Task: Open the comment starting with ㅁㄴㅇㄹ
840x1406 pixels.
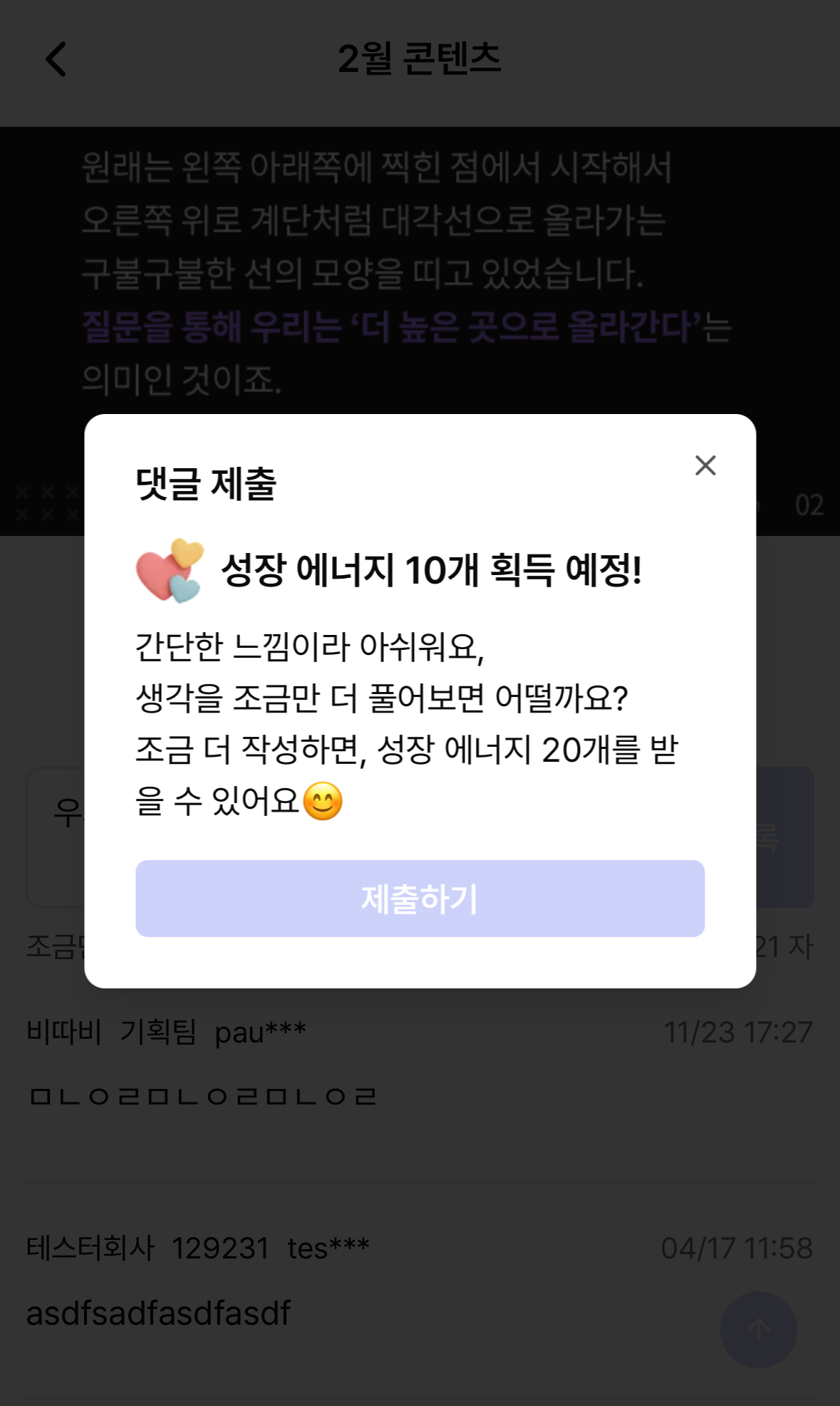Action: point(202,1097)
